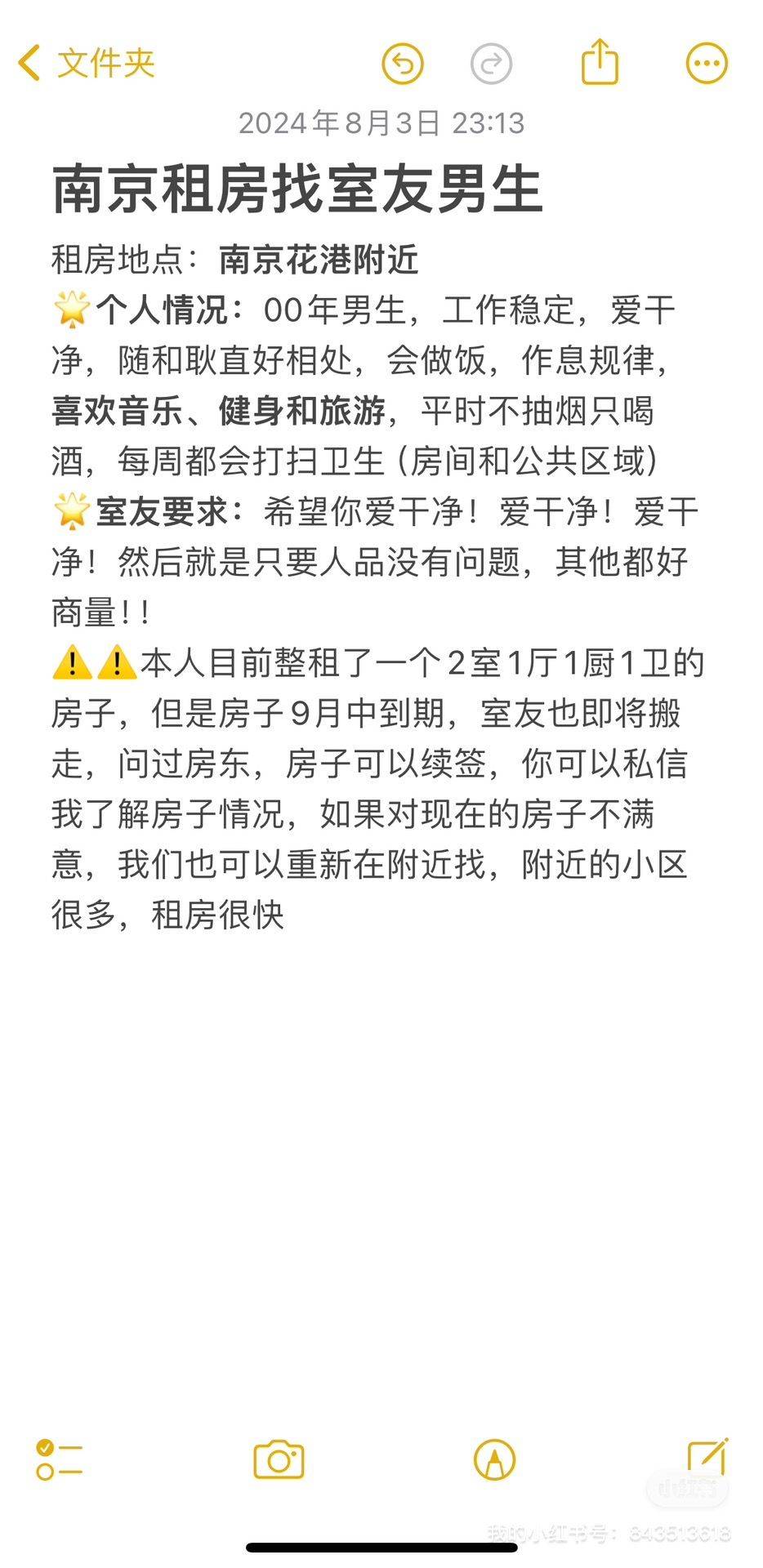This screenshot has width=763, height=1568.
Task: Open the more options menu
Action: pyautogui.click(x=707, y=63)
